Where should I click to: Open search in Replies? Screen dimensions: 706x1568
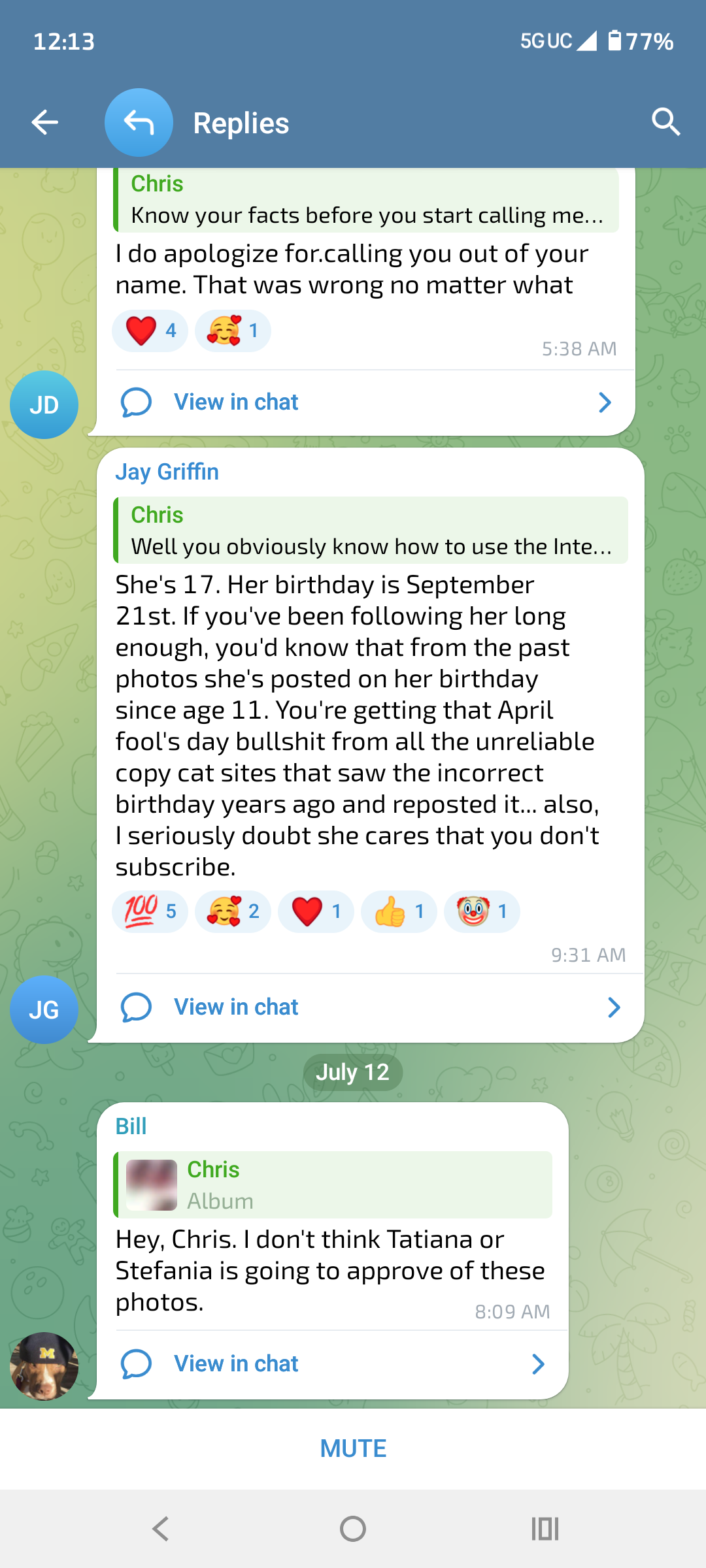665,122
